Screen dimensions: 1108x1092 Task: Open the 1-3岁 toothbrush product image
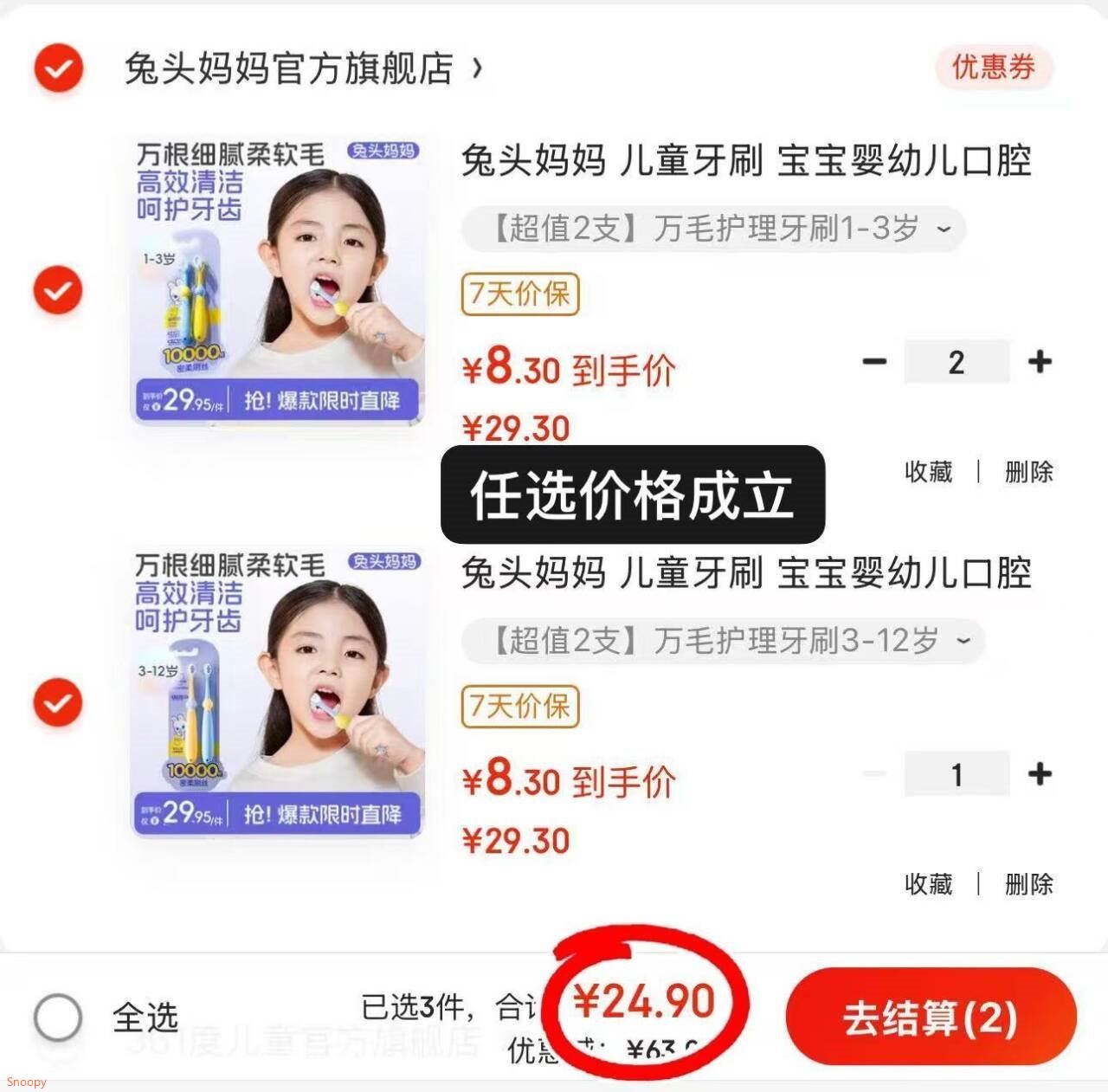click(x=277, y=281)
